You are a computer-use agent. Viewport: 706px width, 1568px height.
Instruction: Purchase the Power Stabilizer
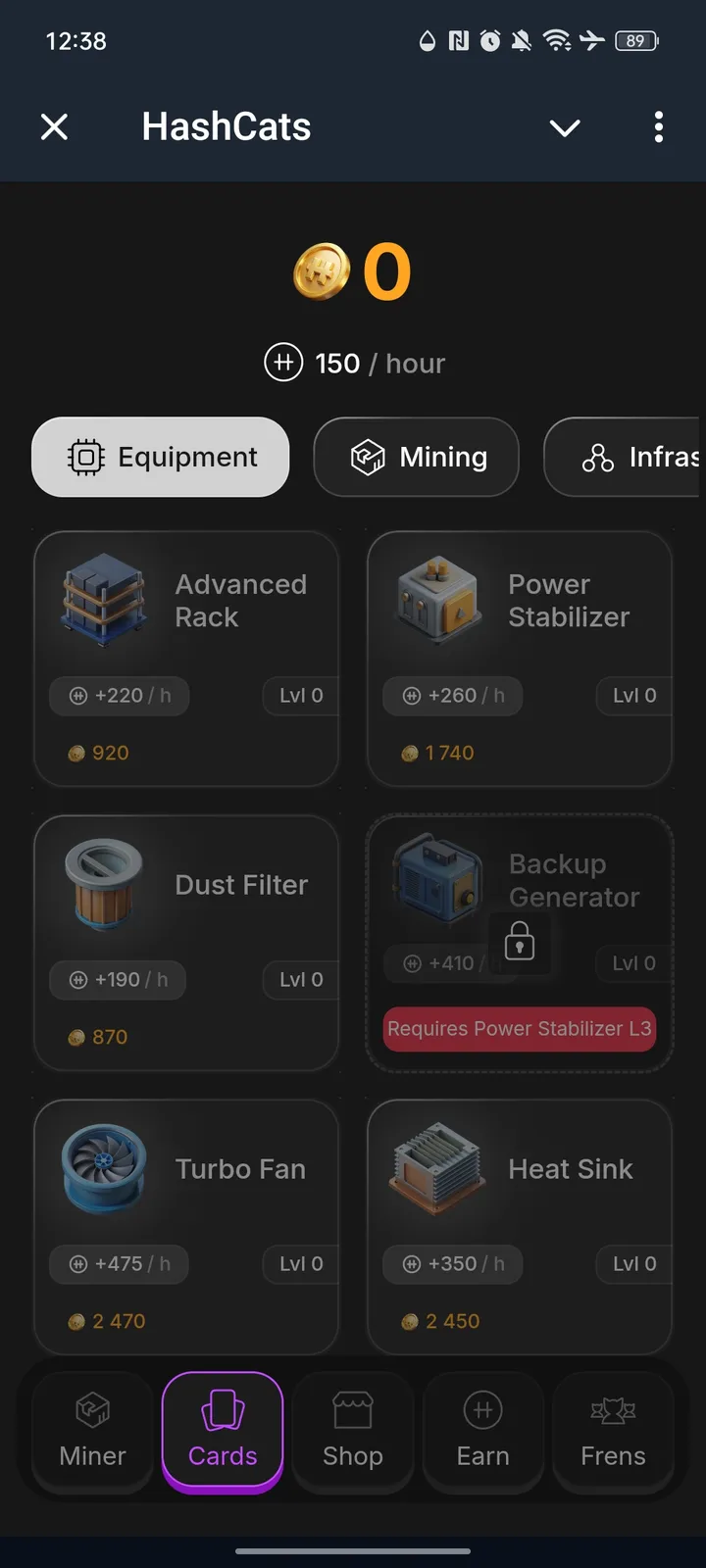click(519, 659)
